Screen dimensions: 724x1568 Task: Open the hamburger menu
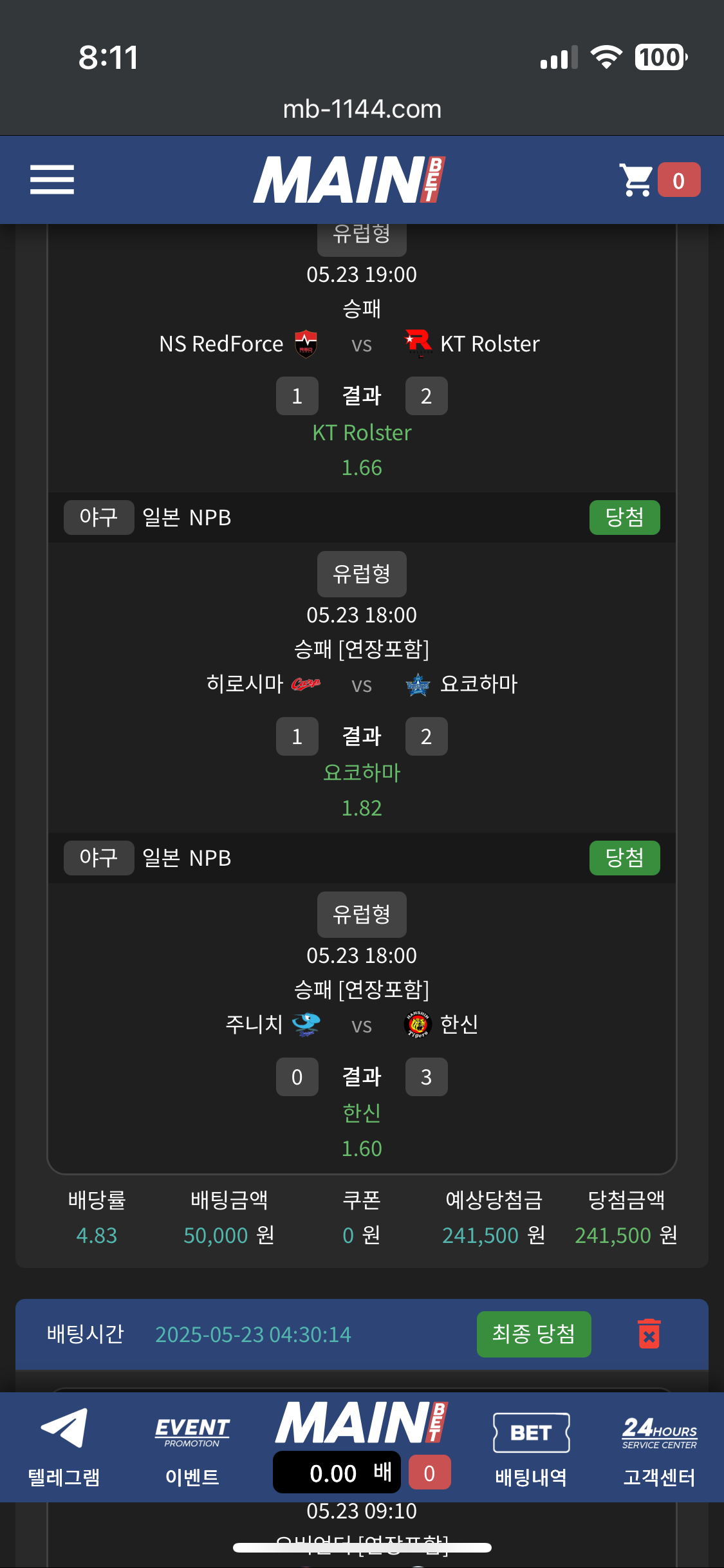(x=52, y=180)
